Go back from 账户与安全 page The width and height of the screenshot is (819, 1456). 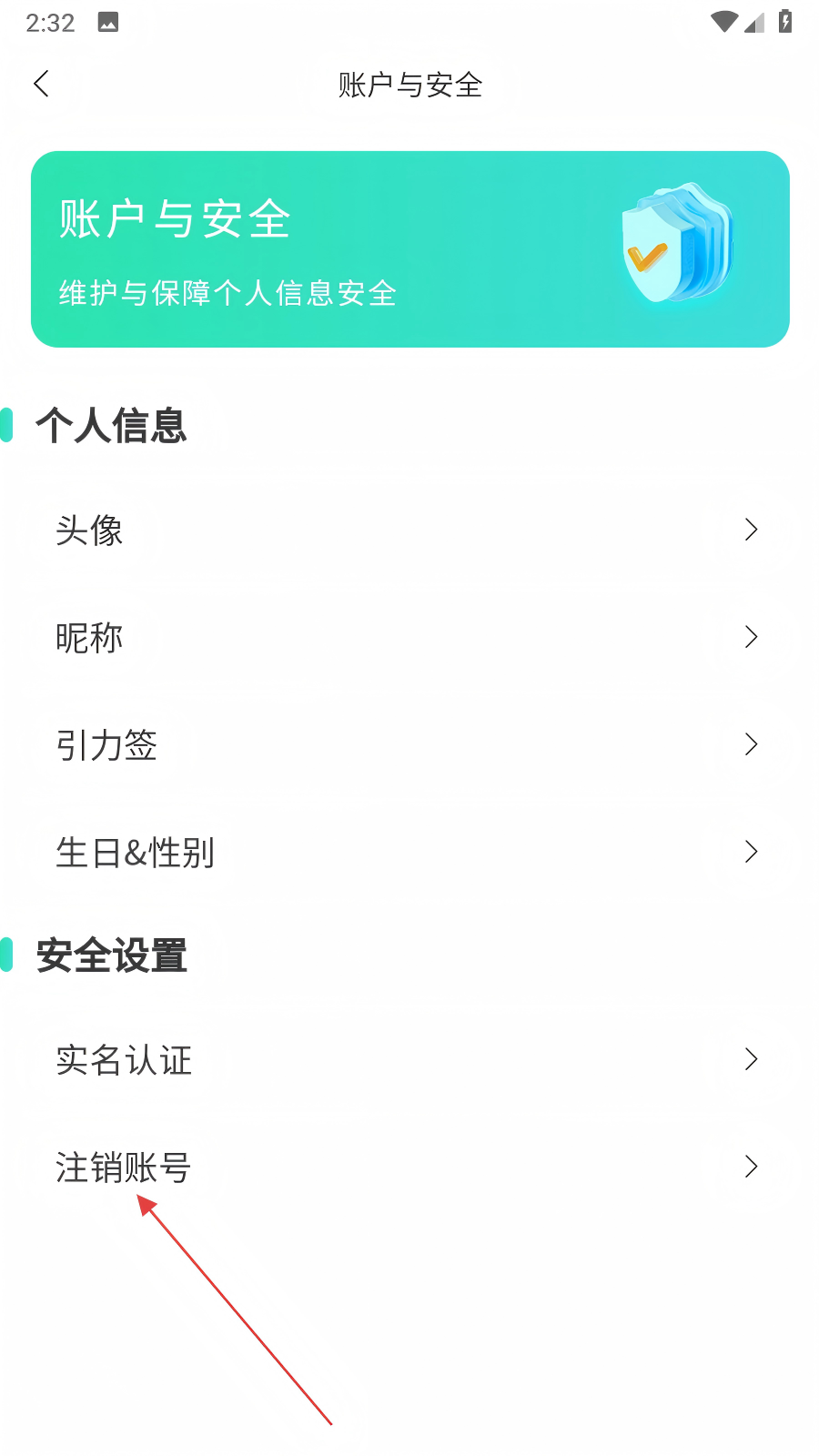(41, 85)
